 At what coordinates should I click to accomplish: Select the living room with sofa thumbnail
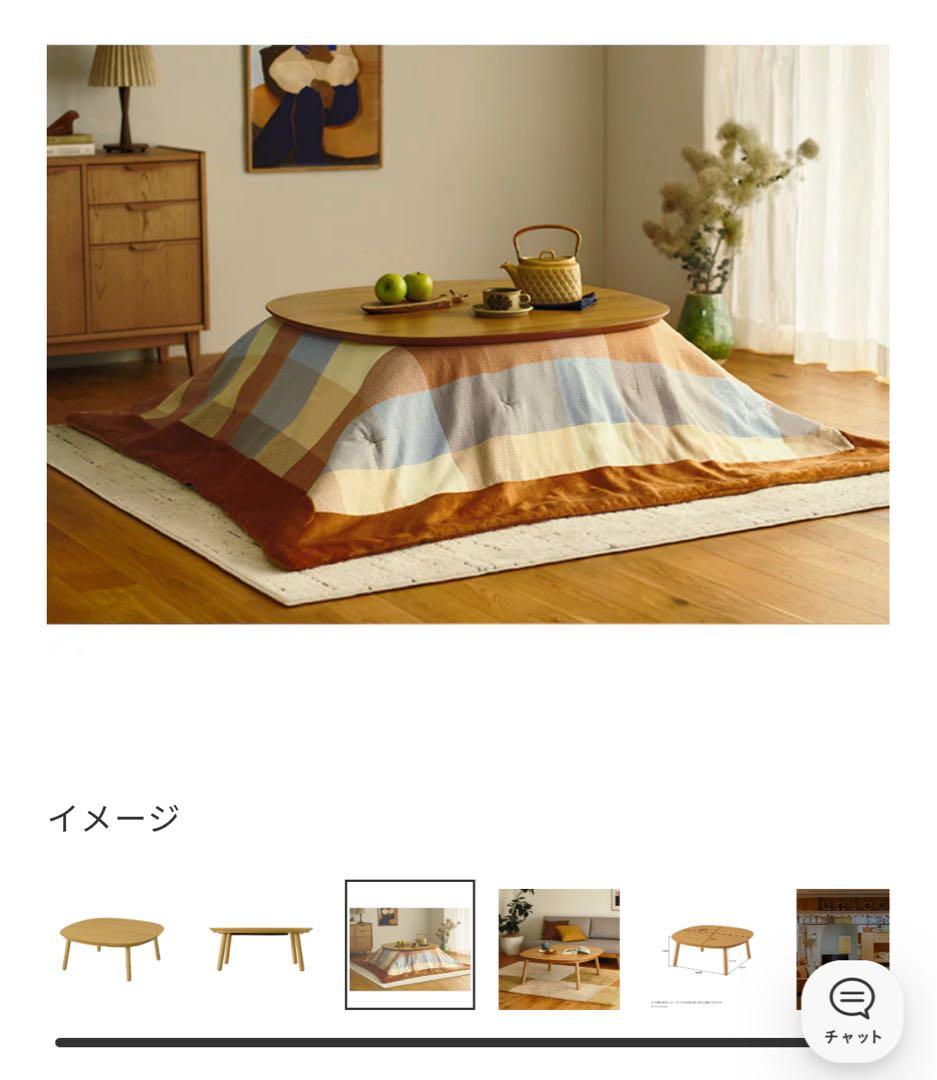pos(559,948)
